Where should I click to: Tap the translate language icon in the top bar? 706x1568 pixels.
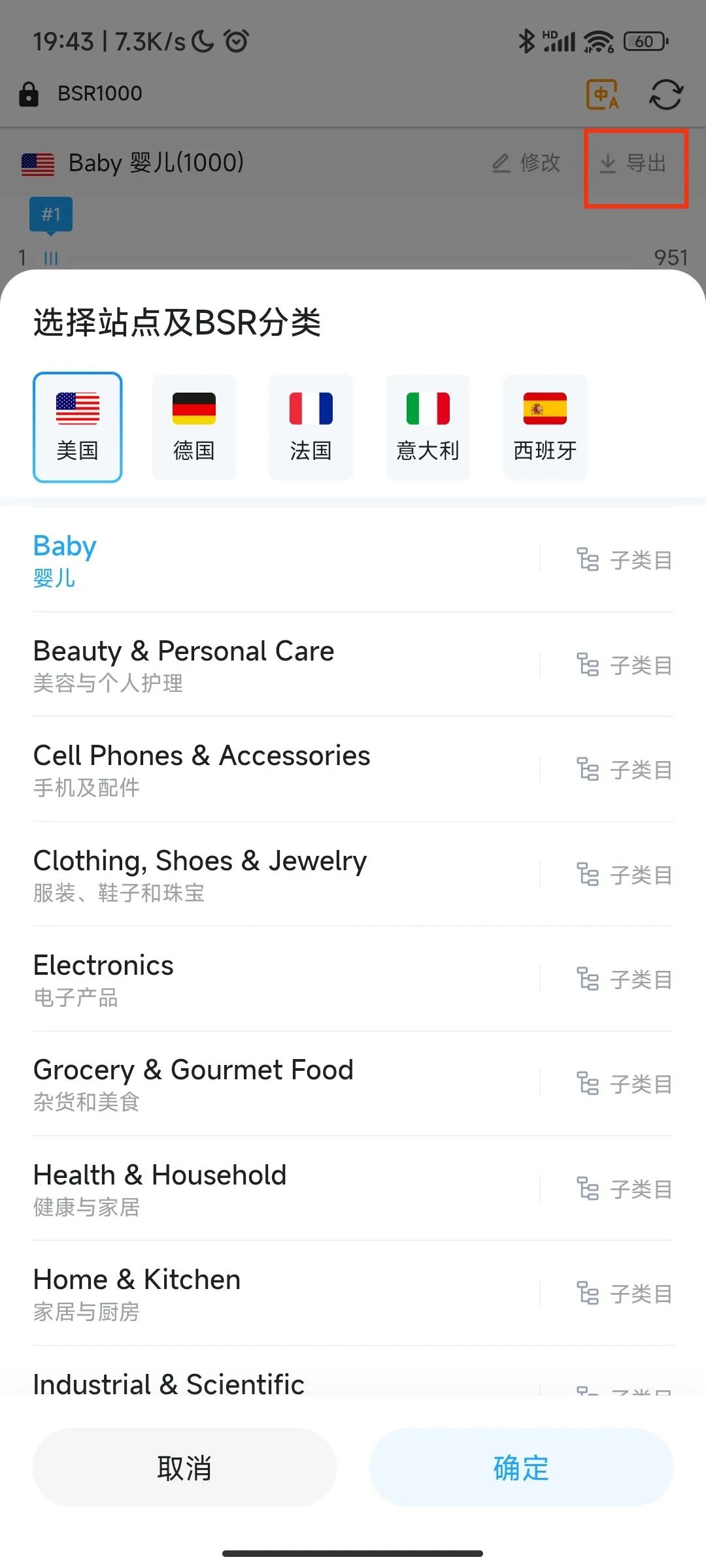coord(602,95)
